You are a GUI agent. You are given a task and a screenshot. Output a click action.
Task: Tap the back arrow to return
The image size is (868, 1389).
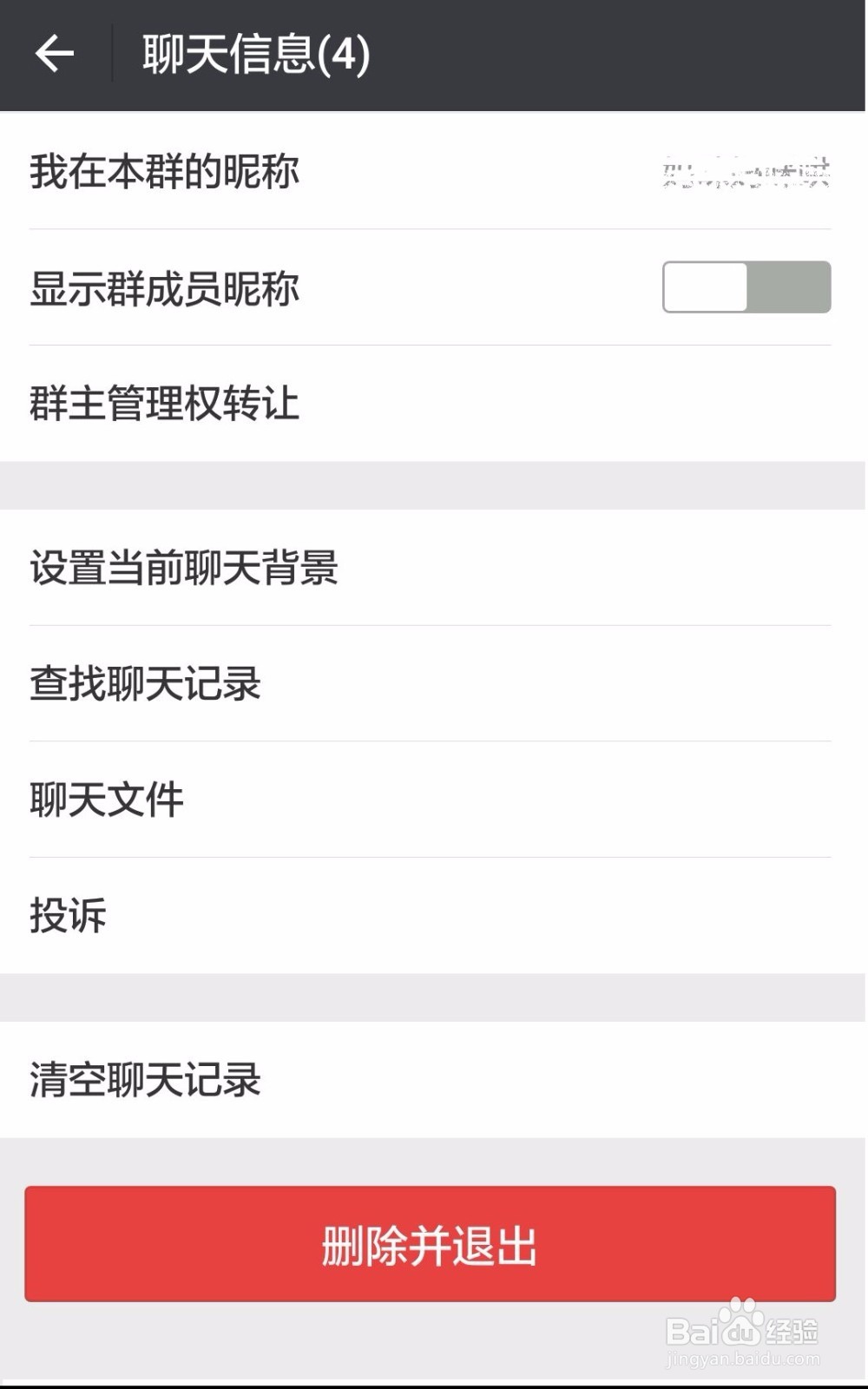coord(56,54)
